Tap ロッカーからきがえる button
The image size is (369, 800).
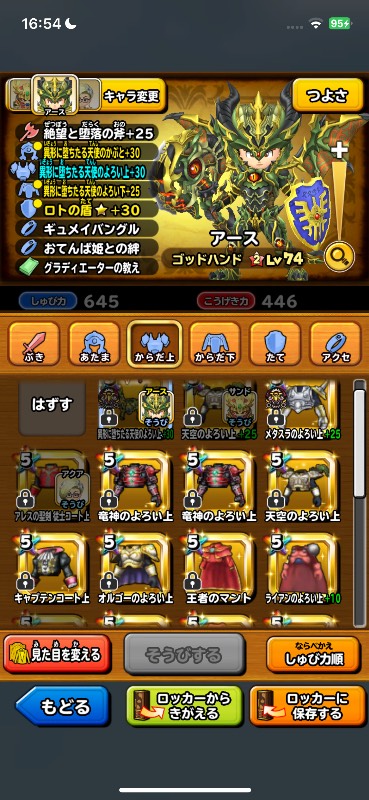pos(185,707)
